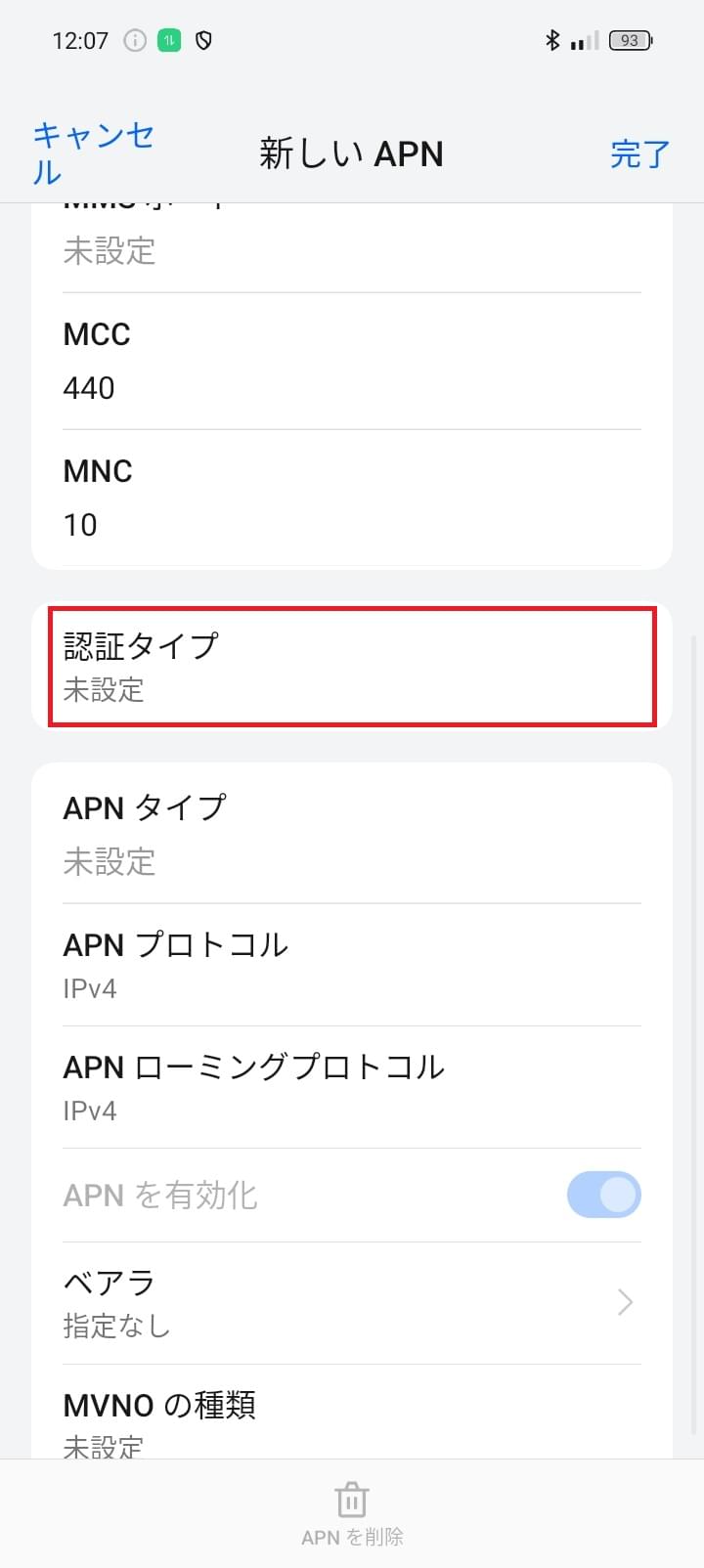The width and height of the screenshot is (704, 1568).
Task: Tap the battery level indicator showing 93
Action: point(631,40)
